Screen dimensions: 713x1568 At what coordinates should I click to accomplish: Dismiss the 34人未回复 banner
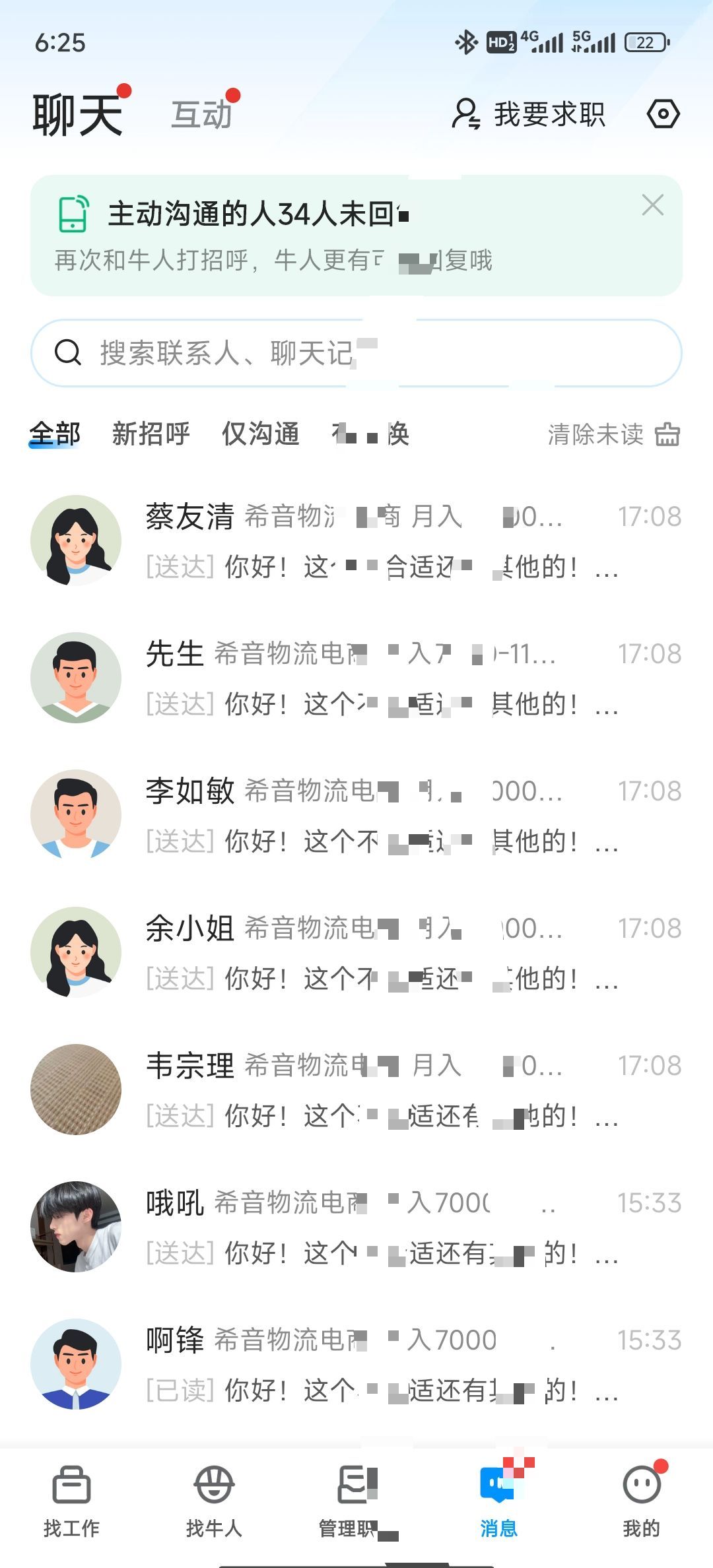click(653, 205)
